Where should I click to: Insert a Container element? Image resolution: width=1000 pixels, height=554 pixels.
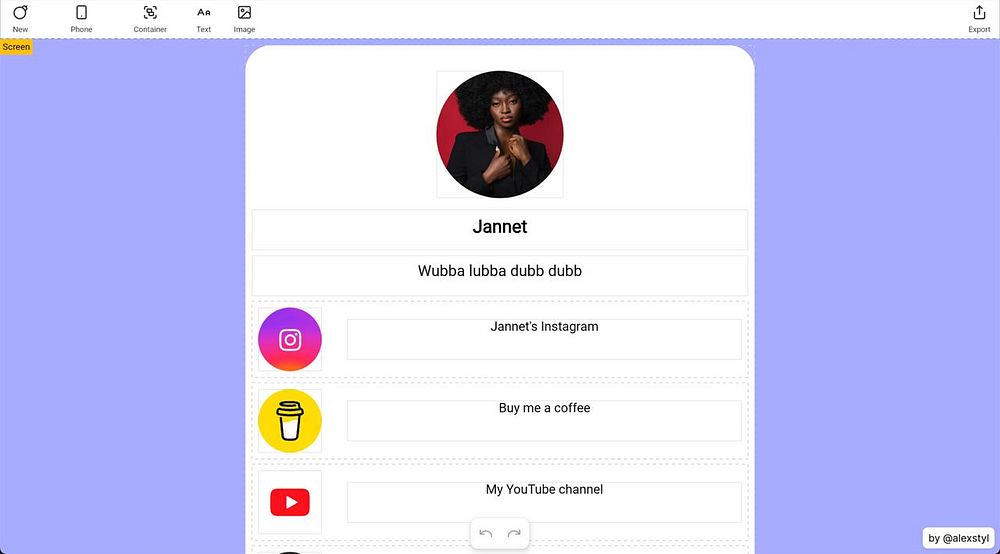[x=150, y=17]
